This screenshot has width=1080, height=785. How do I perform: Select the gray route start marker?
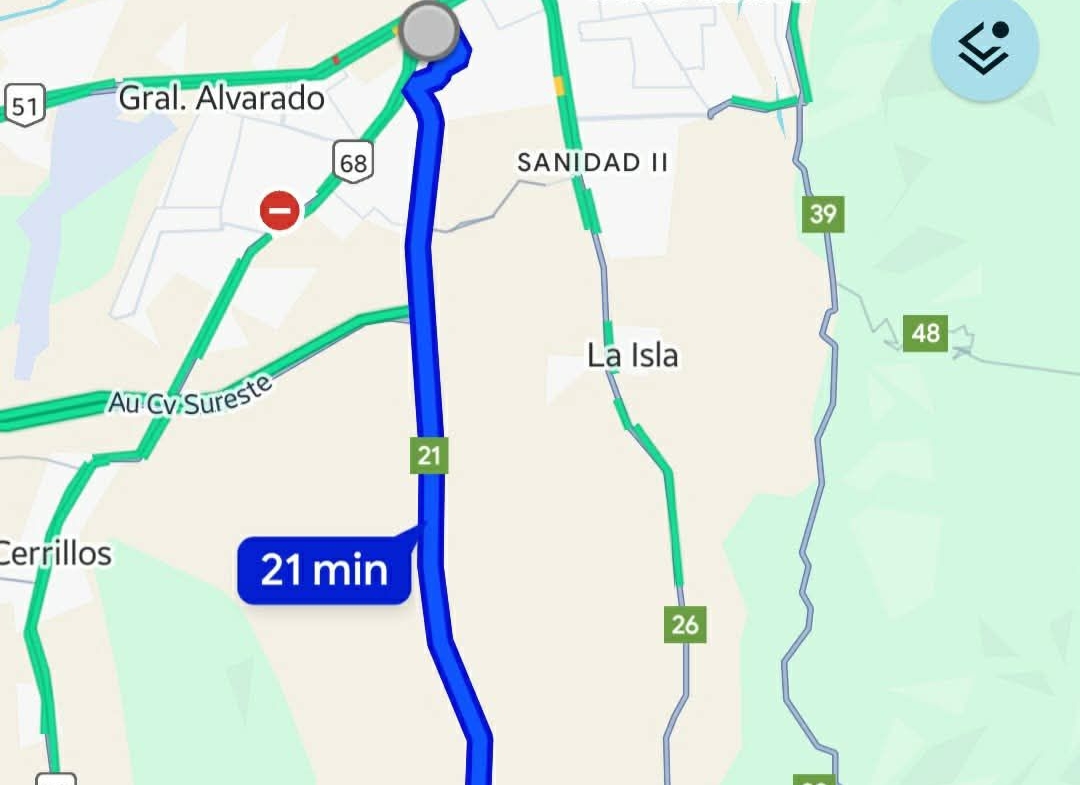point(430,31)
